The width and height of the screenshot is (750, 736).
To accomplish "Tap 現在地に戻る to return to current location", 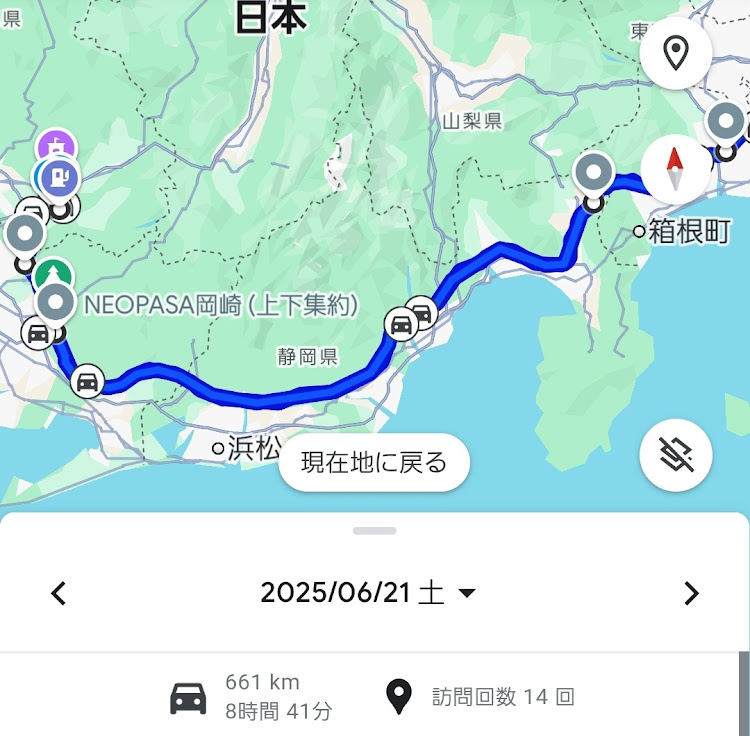I will (x=374, y=462).
